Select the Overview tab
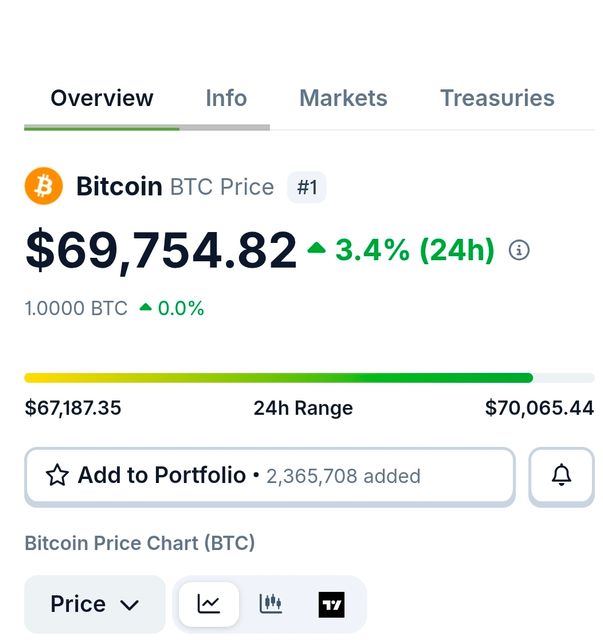The width and height of the screenshot is (603, 640). tap(102, 98)
